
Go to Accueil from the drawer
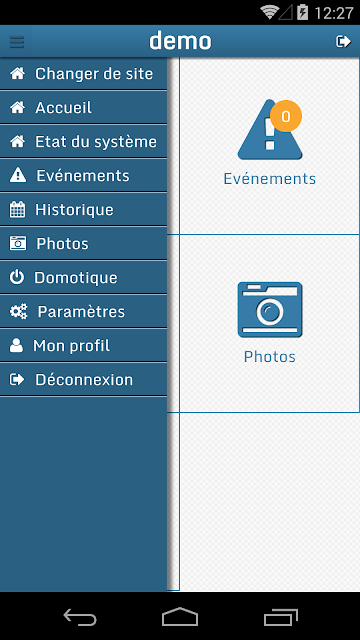coord(83,108)
